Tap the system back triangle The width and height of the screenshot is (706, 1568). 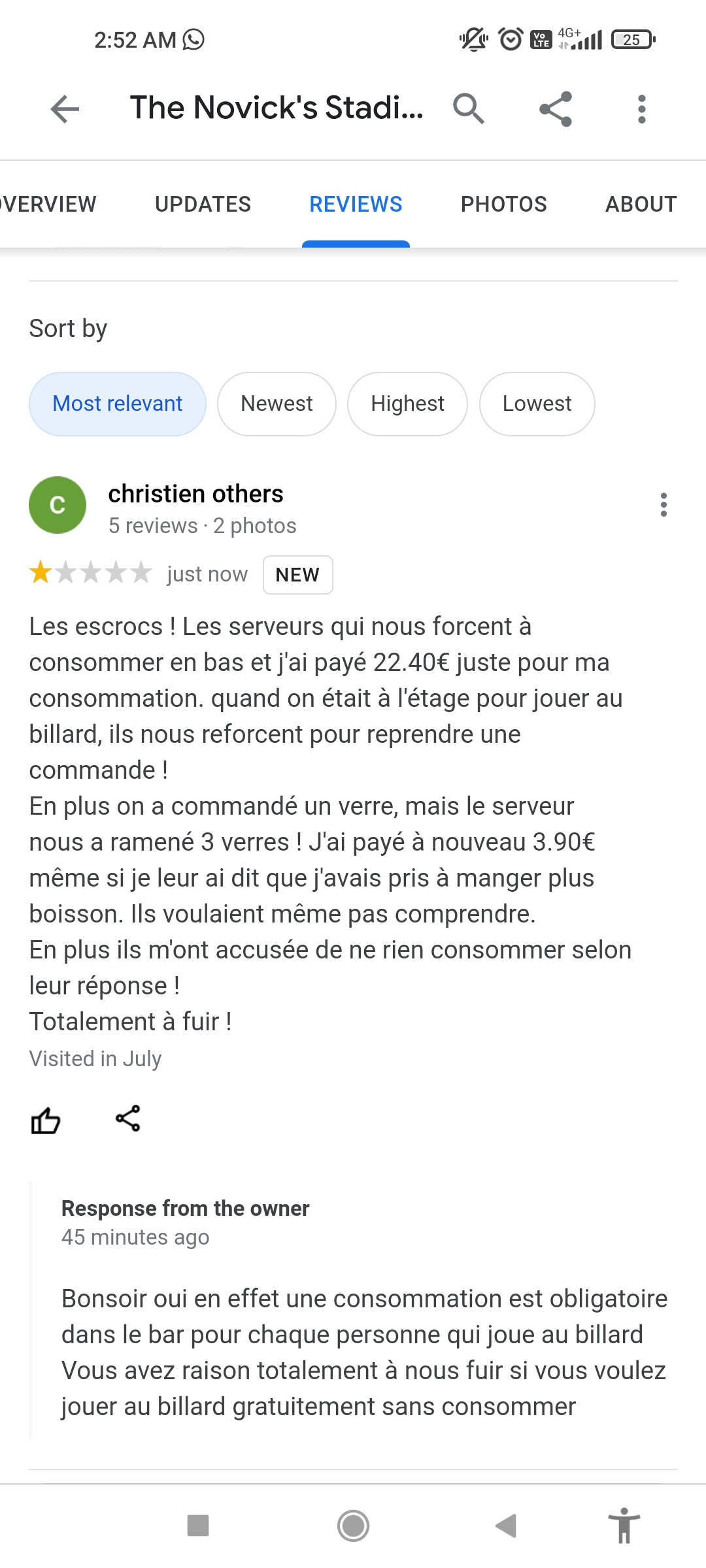click(x=506, y=1526)
